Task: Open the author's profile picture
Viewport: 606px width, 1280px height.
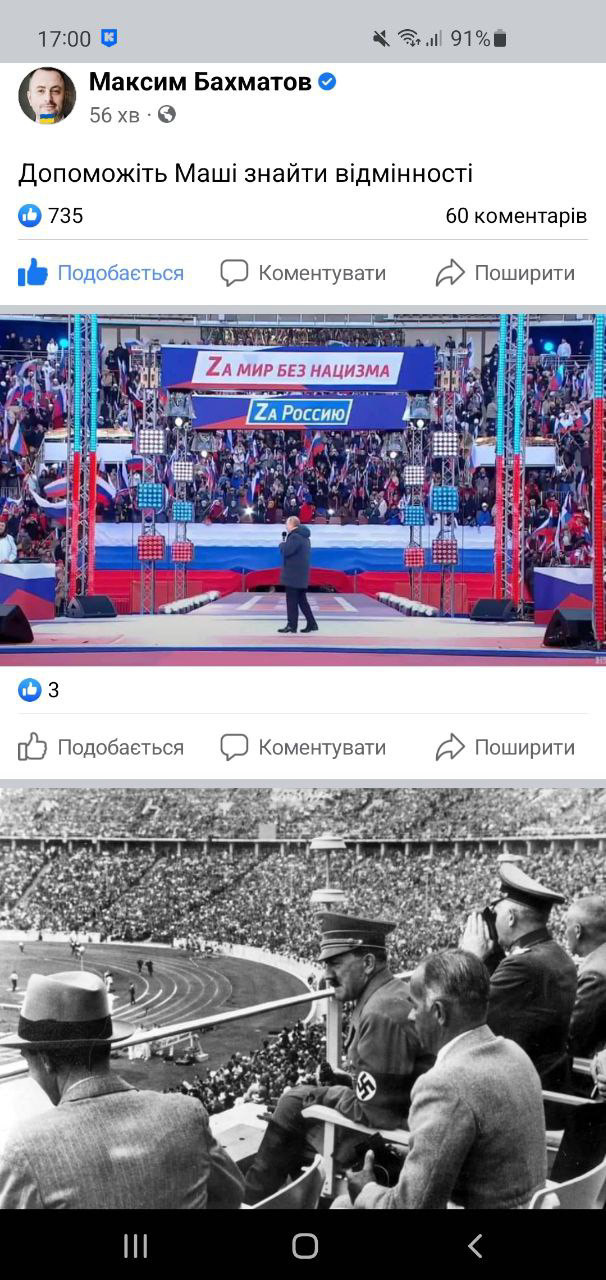Action: point(47,96)
